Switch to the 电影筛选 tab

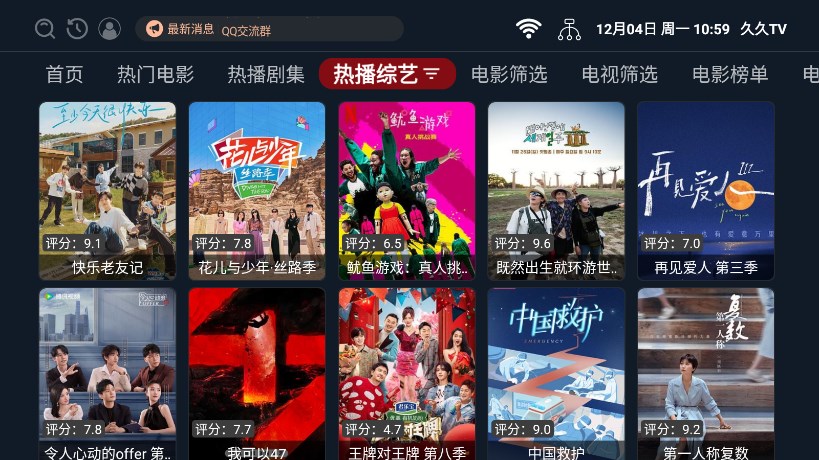tap(509, 74)
